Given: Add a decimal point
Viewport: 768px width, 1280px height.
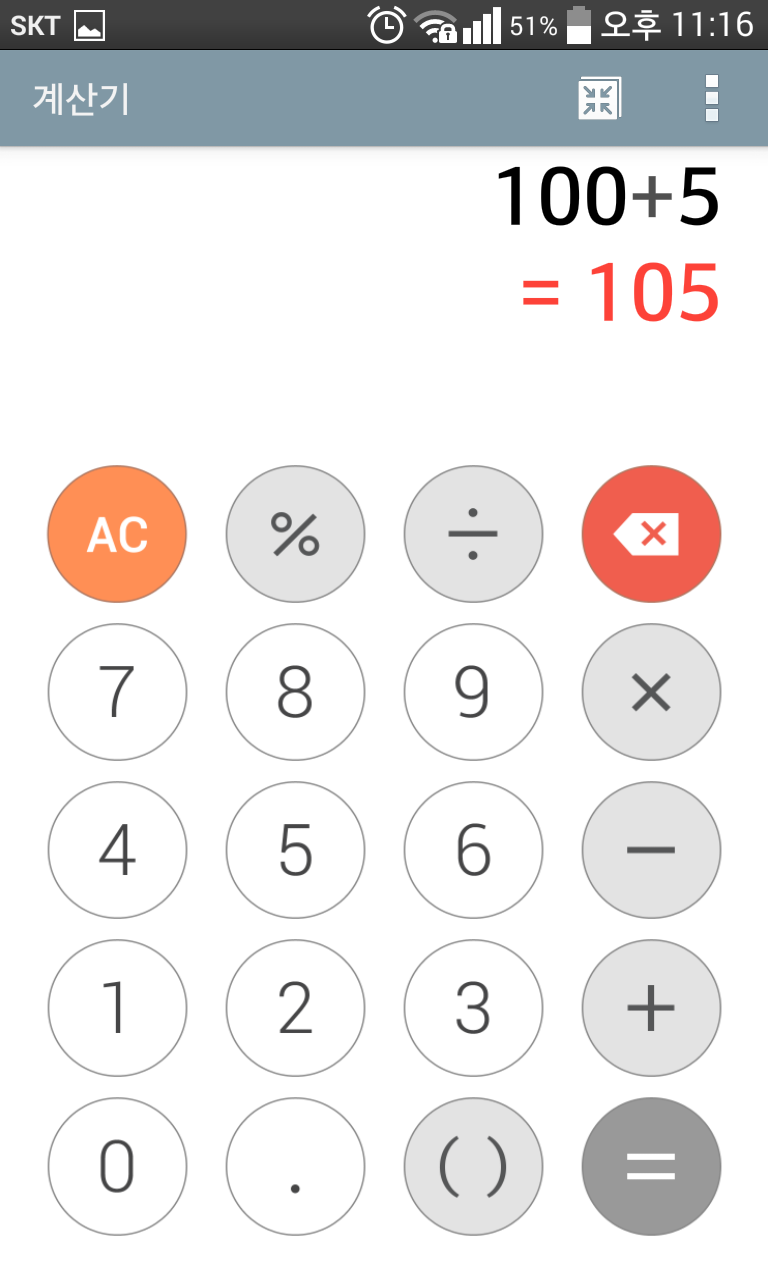Looking at the screenshot, I should point(295,1166).
